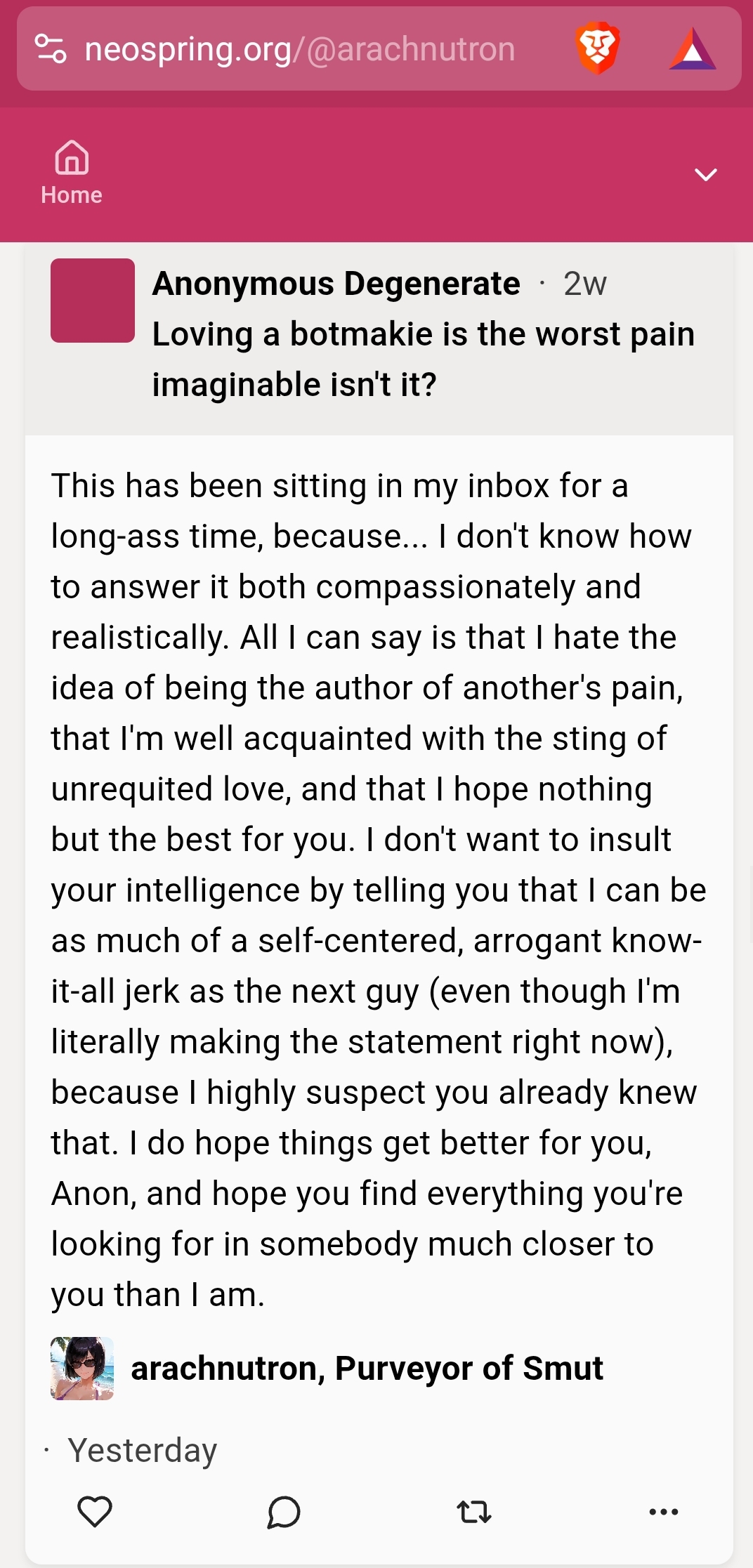The height and width of the screenshot is (1568, 753).
Task: Expand the navigation menu chevron
Action: [705, 174]
